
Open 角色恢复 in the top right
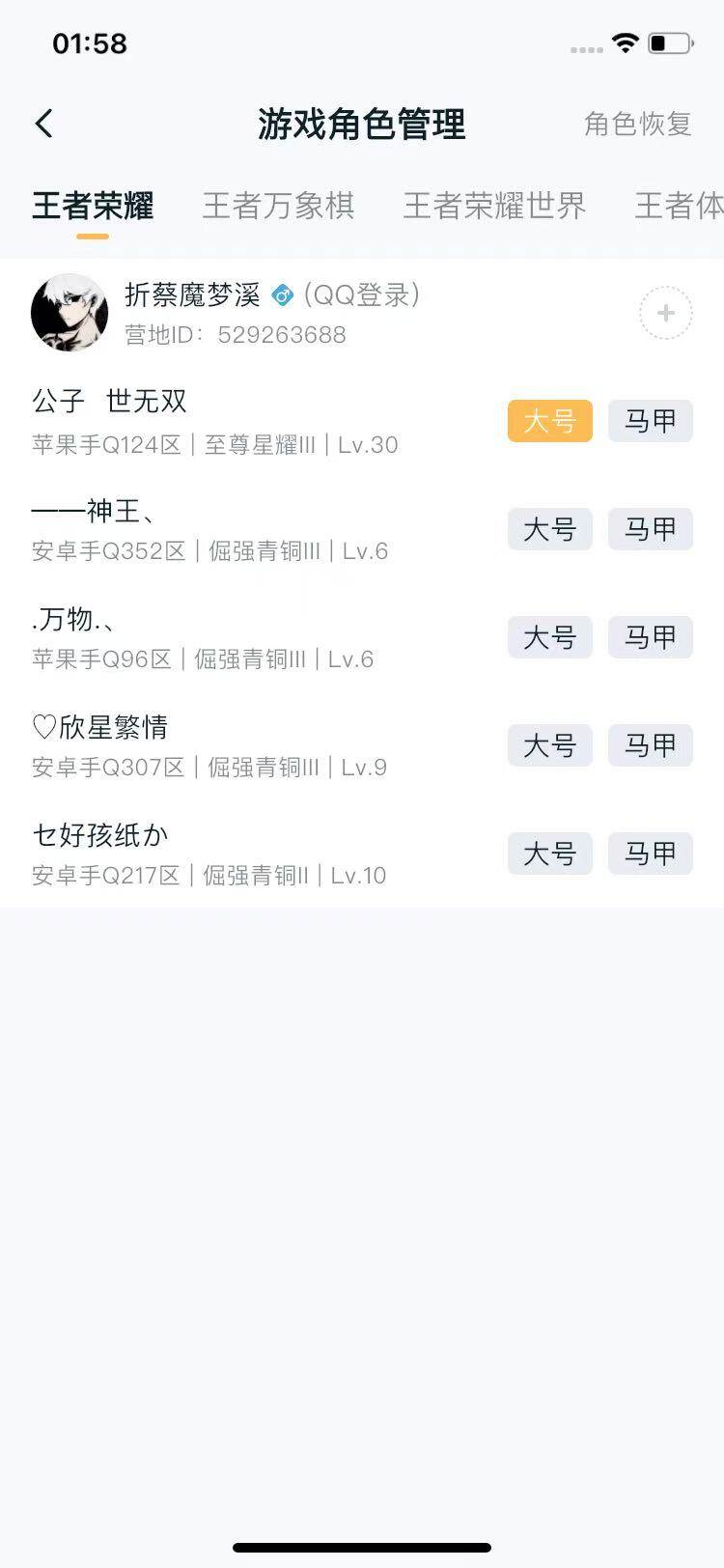click(x=637, y=124)
